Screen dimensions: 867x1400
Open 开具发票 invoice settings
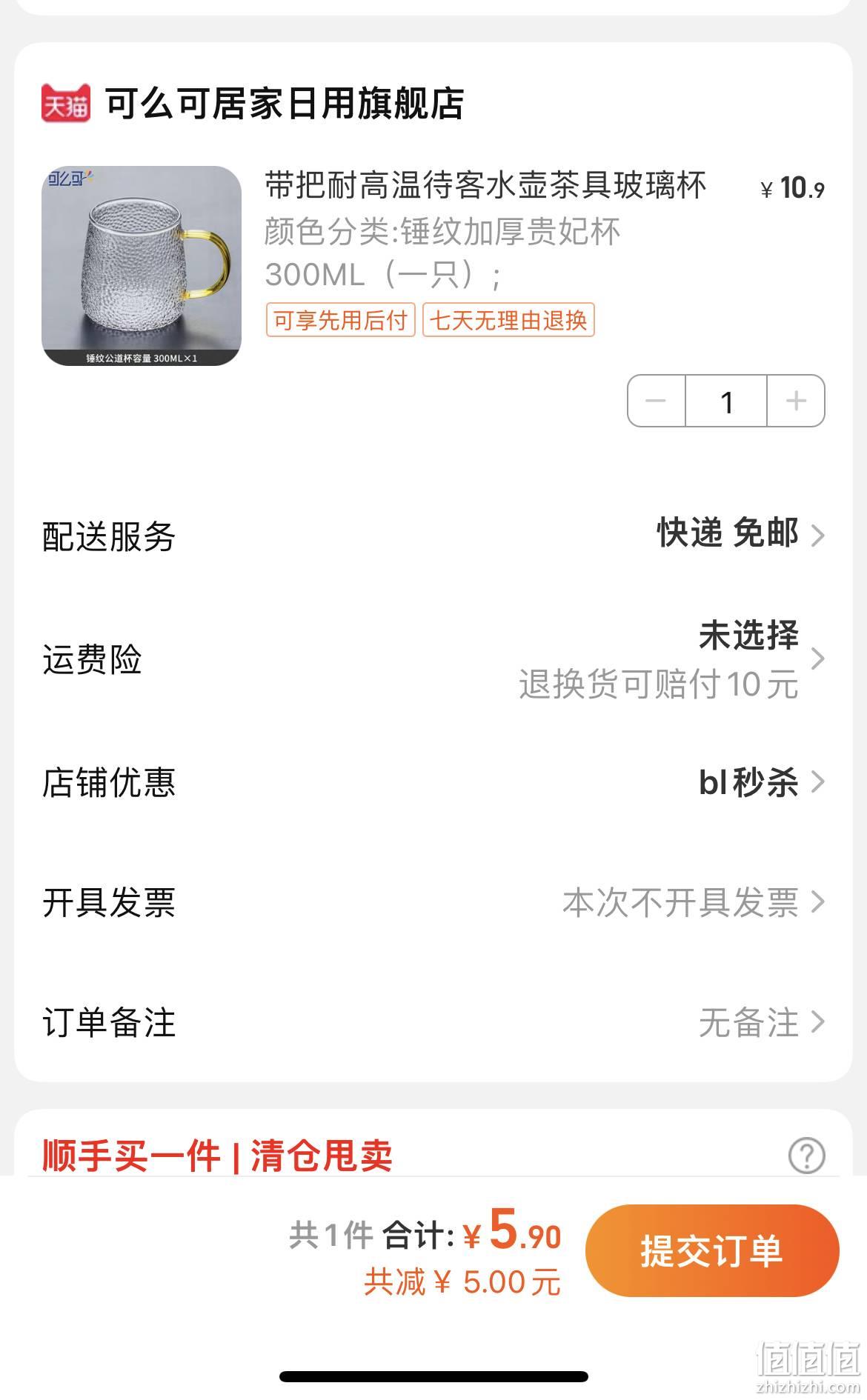[x=433, y=902]
